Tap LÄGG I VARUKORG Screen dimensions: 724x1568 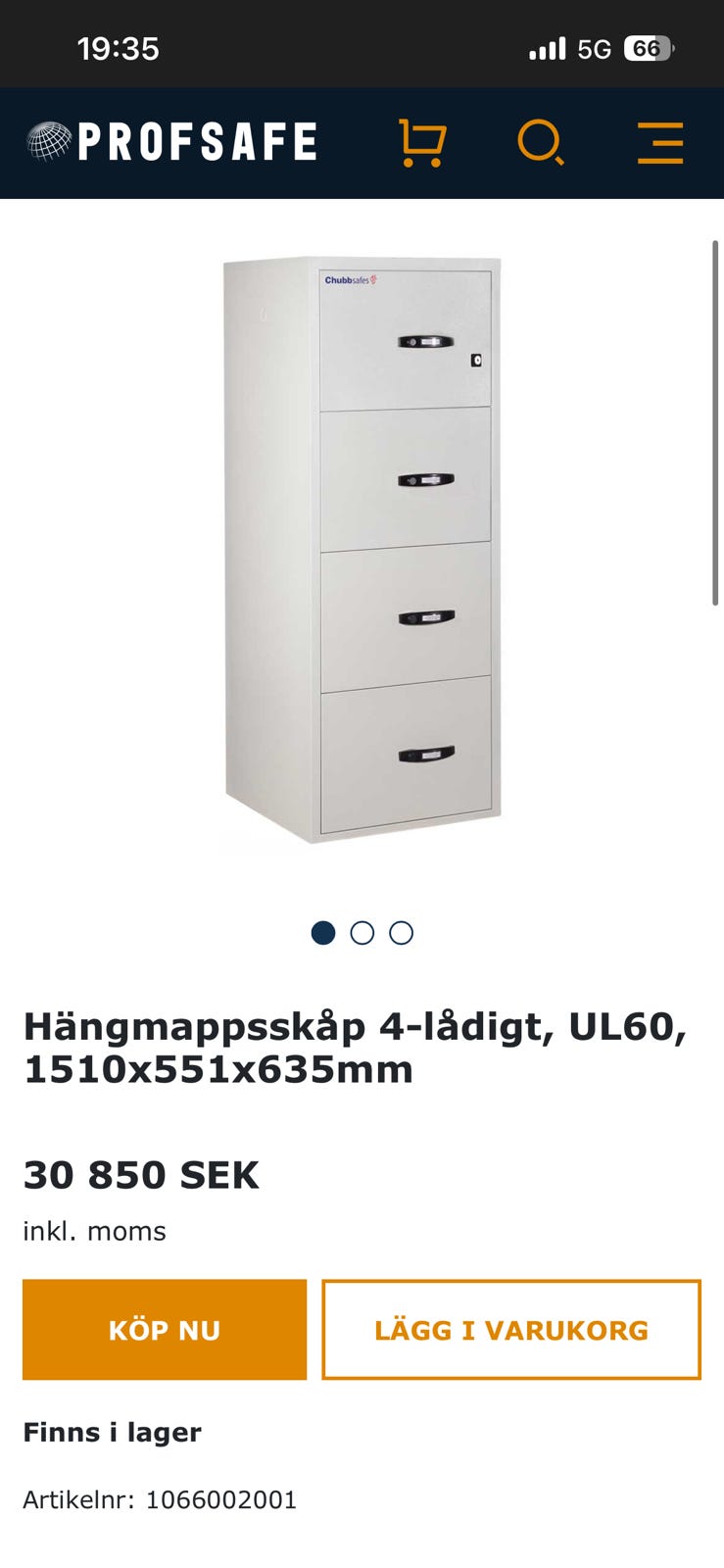[x=511, y=1330]
